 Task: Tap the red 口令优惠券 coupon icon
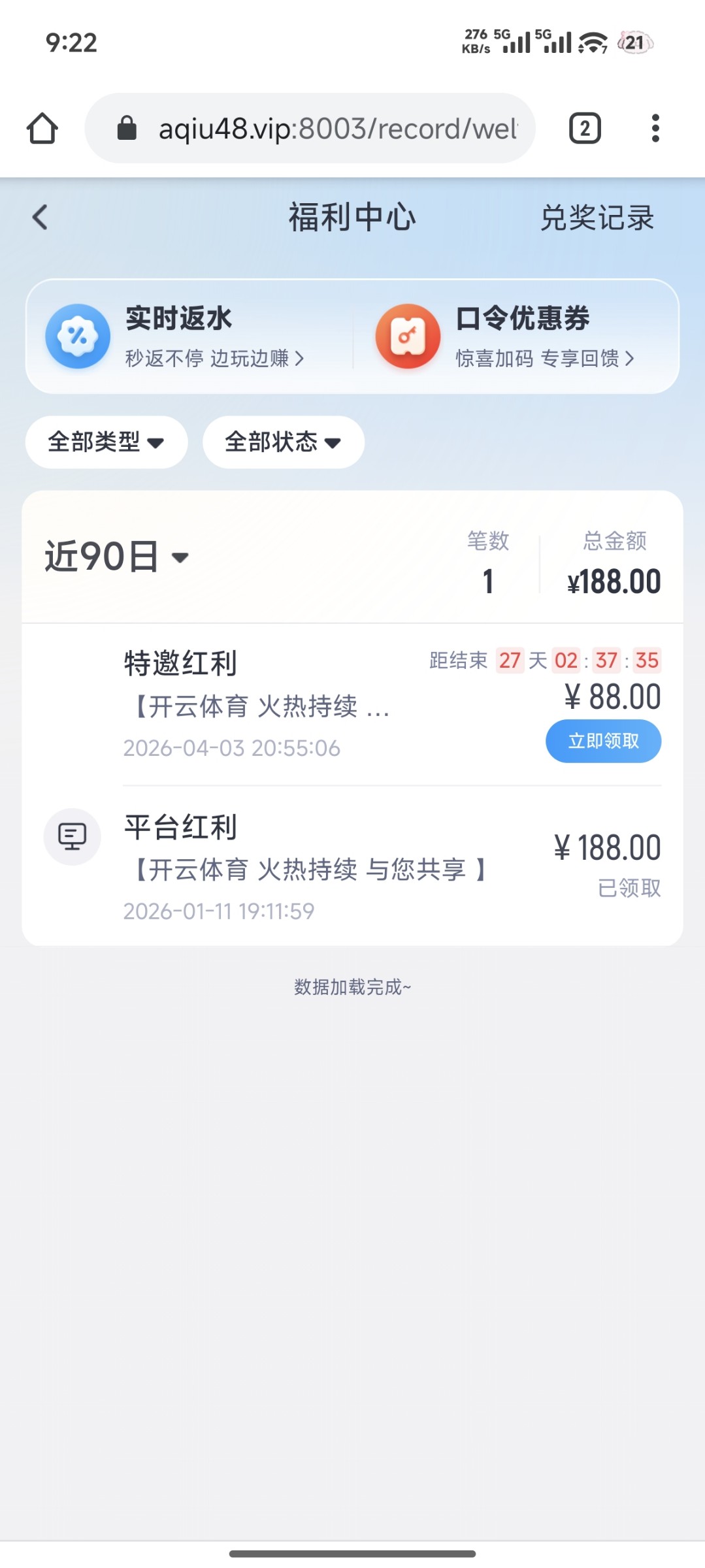[406, 336]
